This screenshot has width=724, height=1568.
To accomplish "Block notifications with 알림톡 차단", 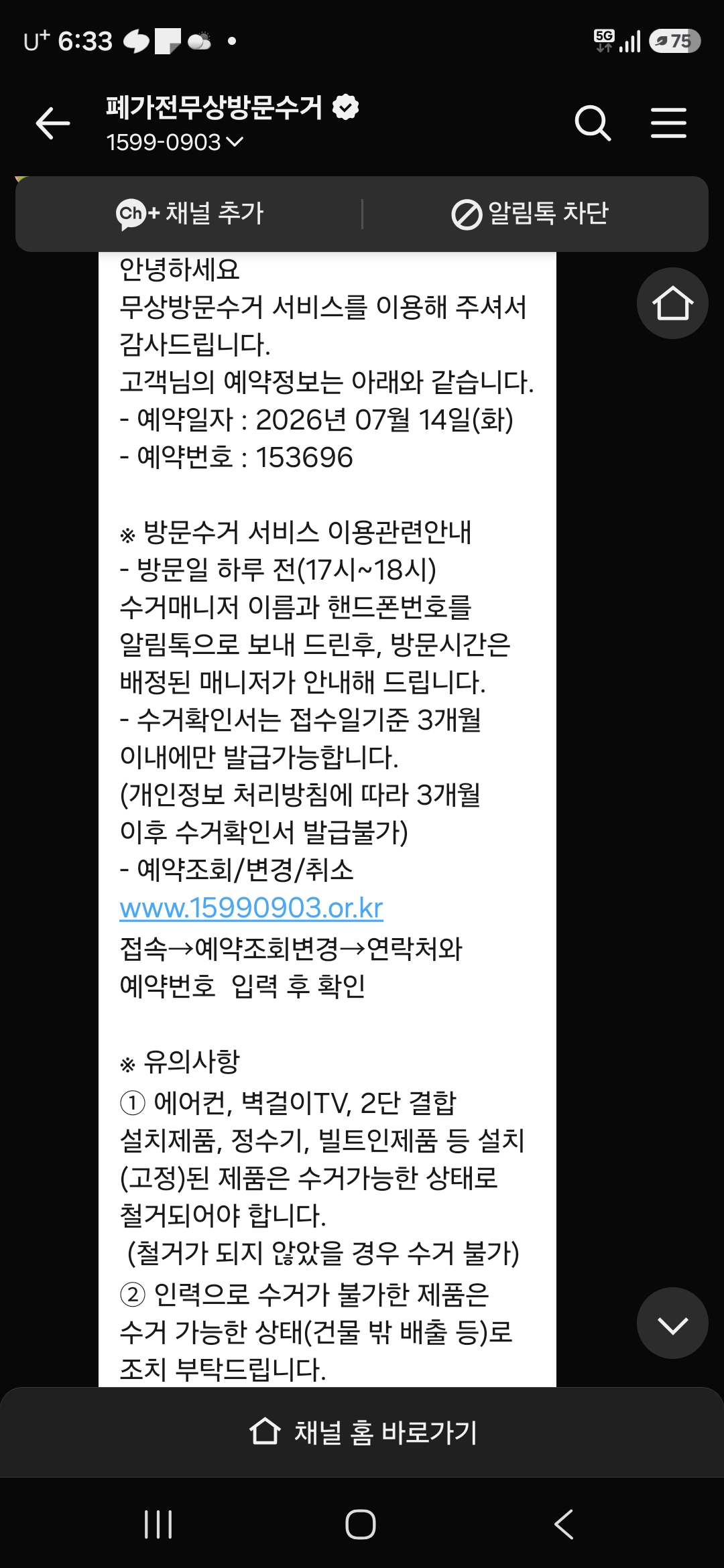I will click(x=530, y=214).
